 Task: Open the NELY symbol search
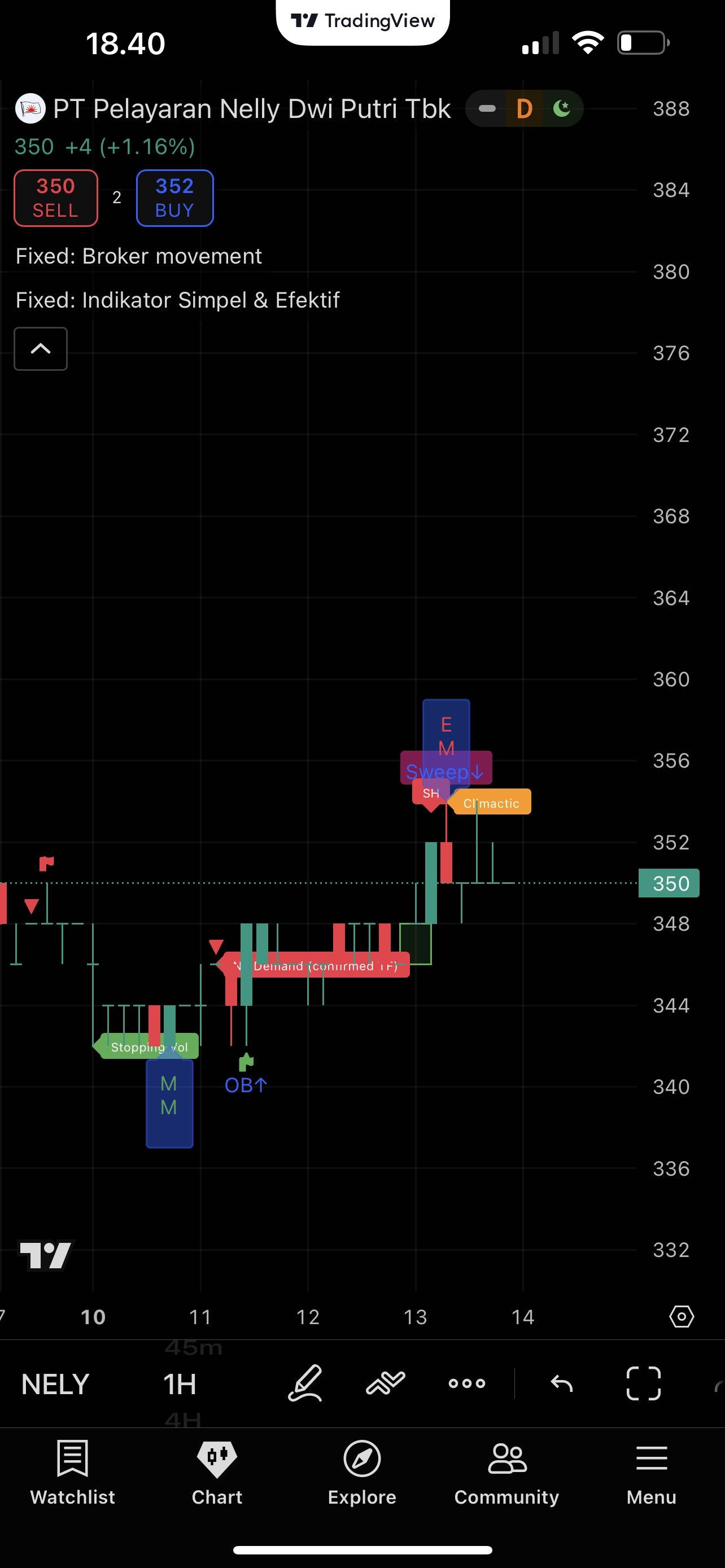[x=55, y=1384]
